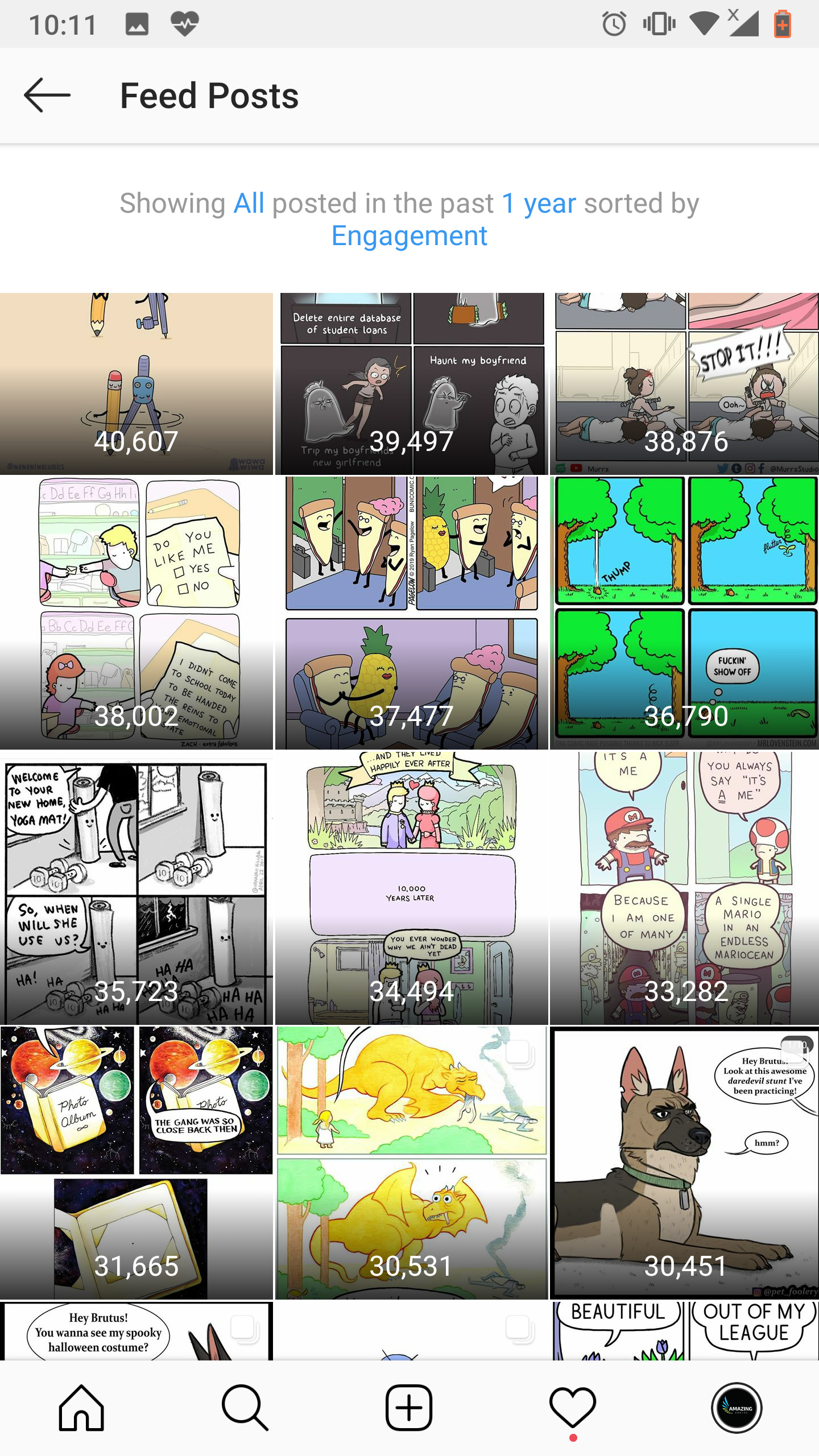Open the yellow dragon comic post
The width and height of the screenshot is (819, 1456).
pos(411,1163)
